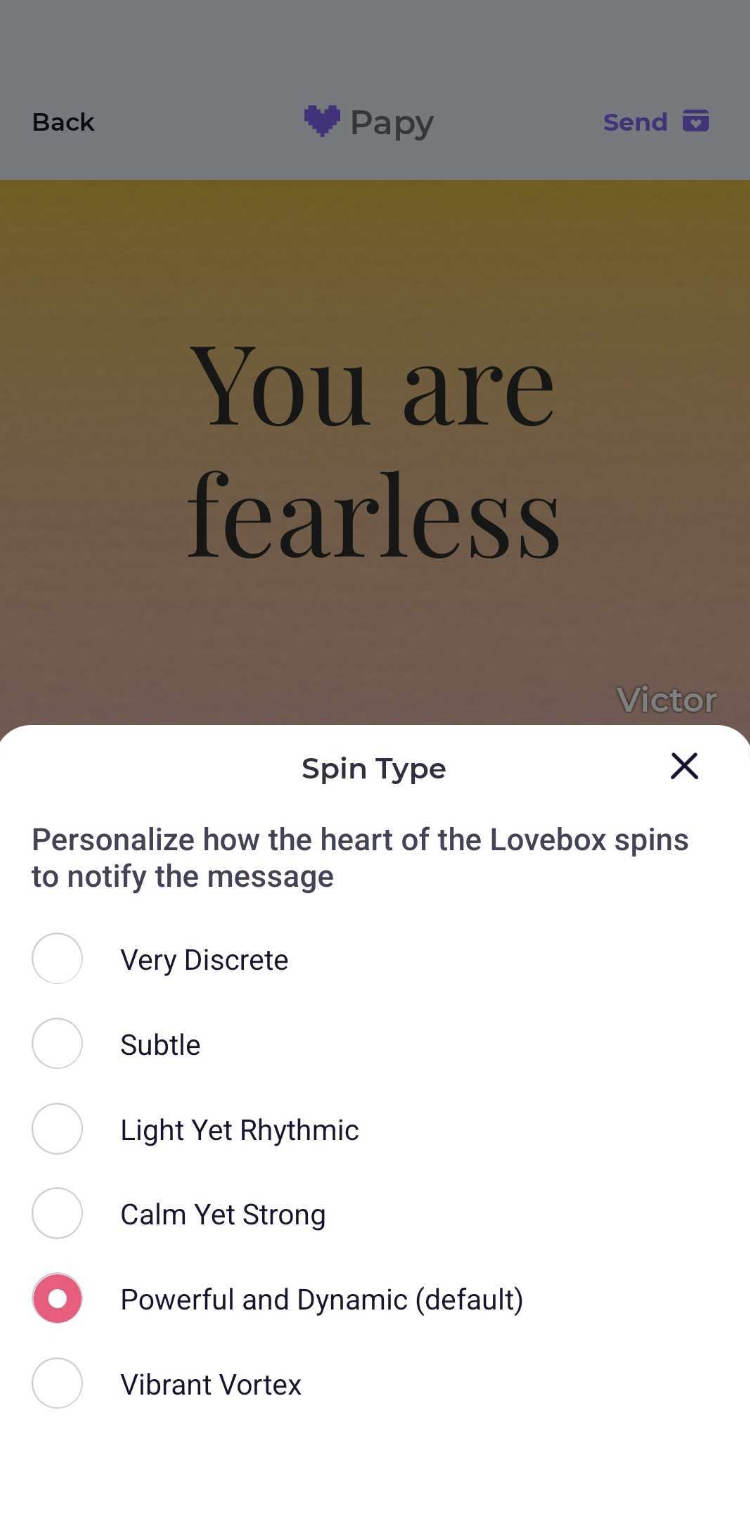Send the message to the Lovebox

click(655, 122)
